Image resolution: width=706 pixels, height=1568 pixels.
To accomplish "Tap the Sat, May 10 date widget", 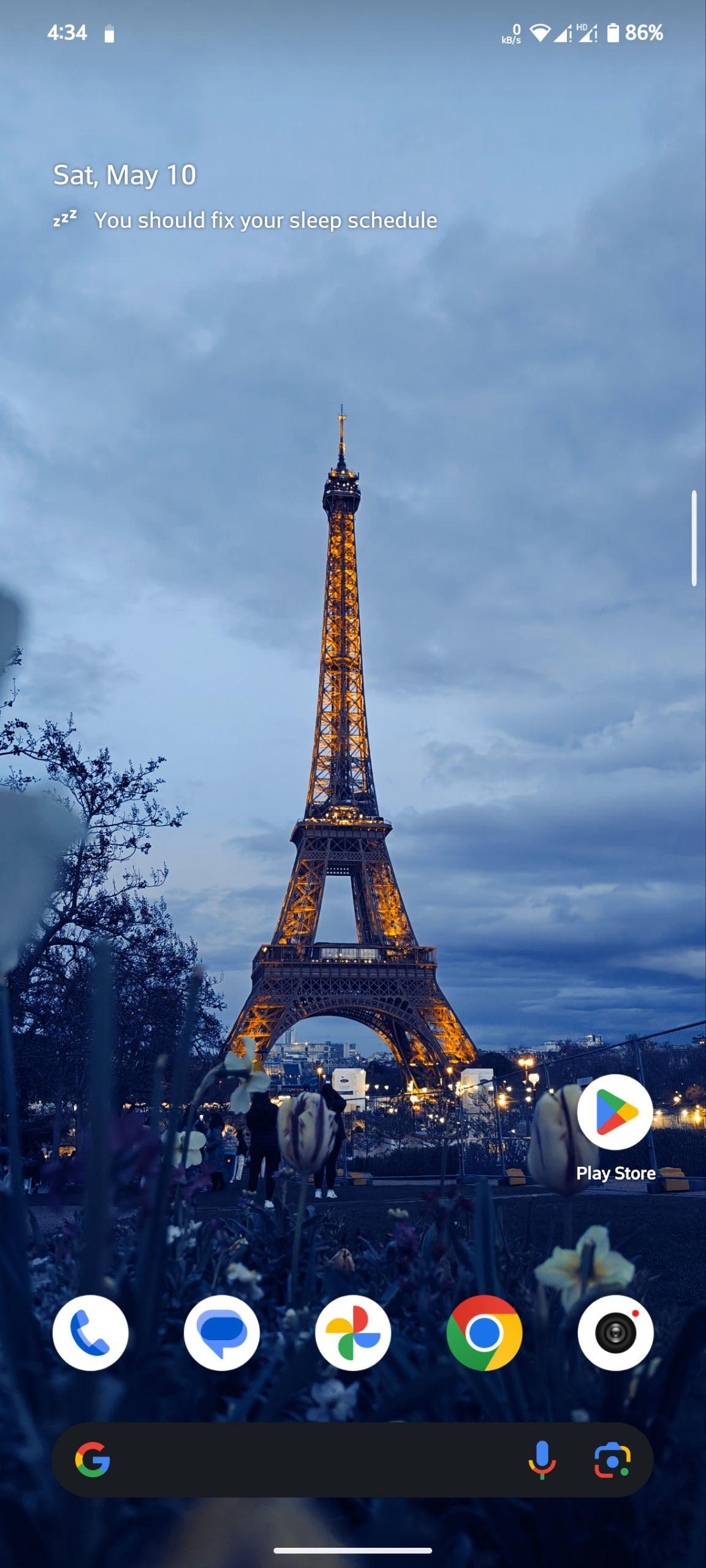I will 124,175.
